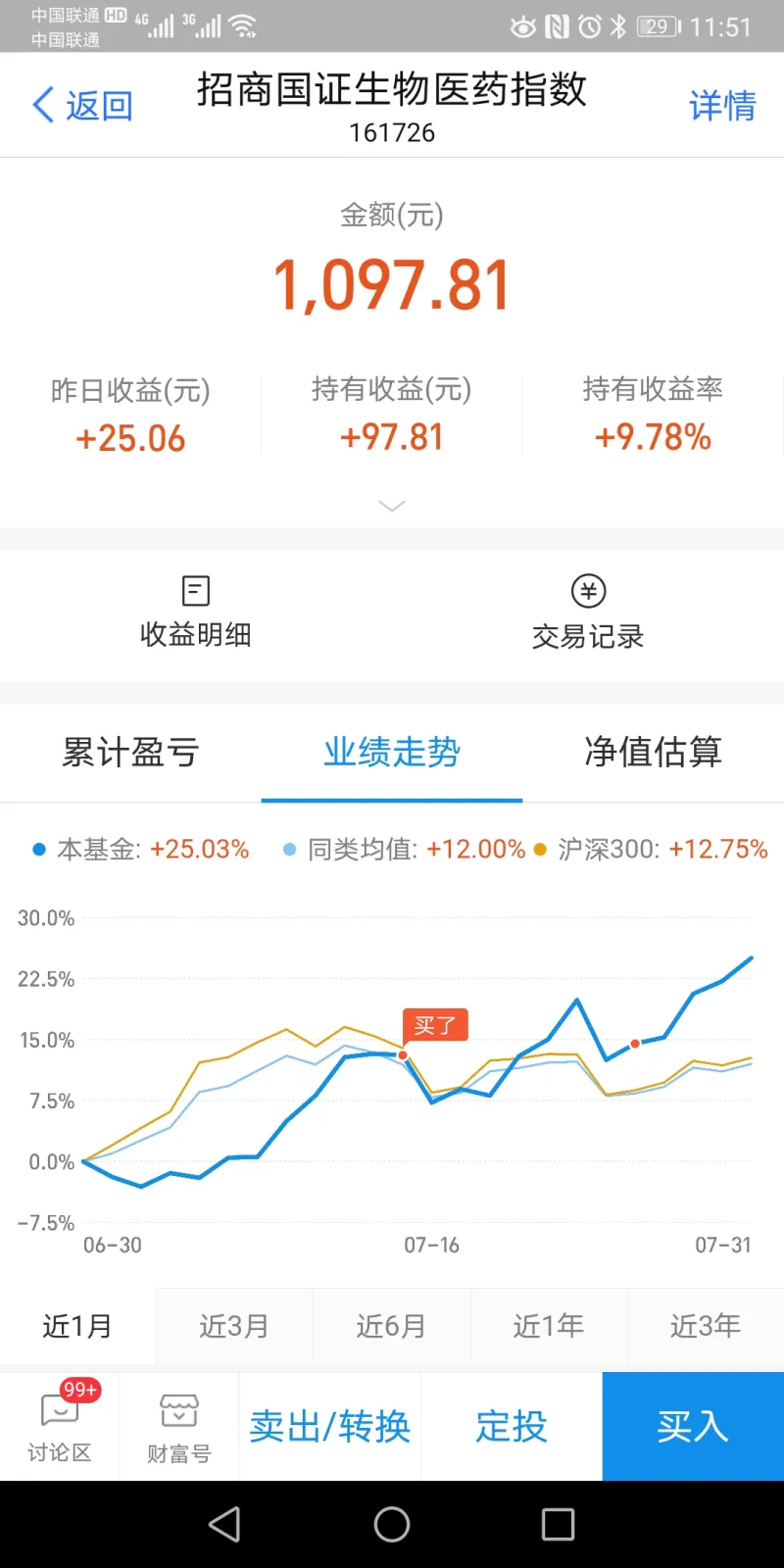Screen dimensions: 784x1568
Task: Open 财富号 from the bottom bar
Action: [179, 1427]
